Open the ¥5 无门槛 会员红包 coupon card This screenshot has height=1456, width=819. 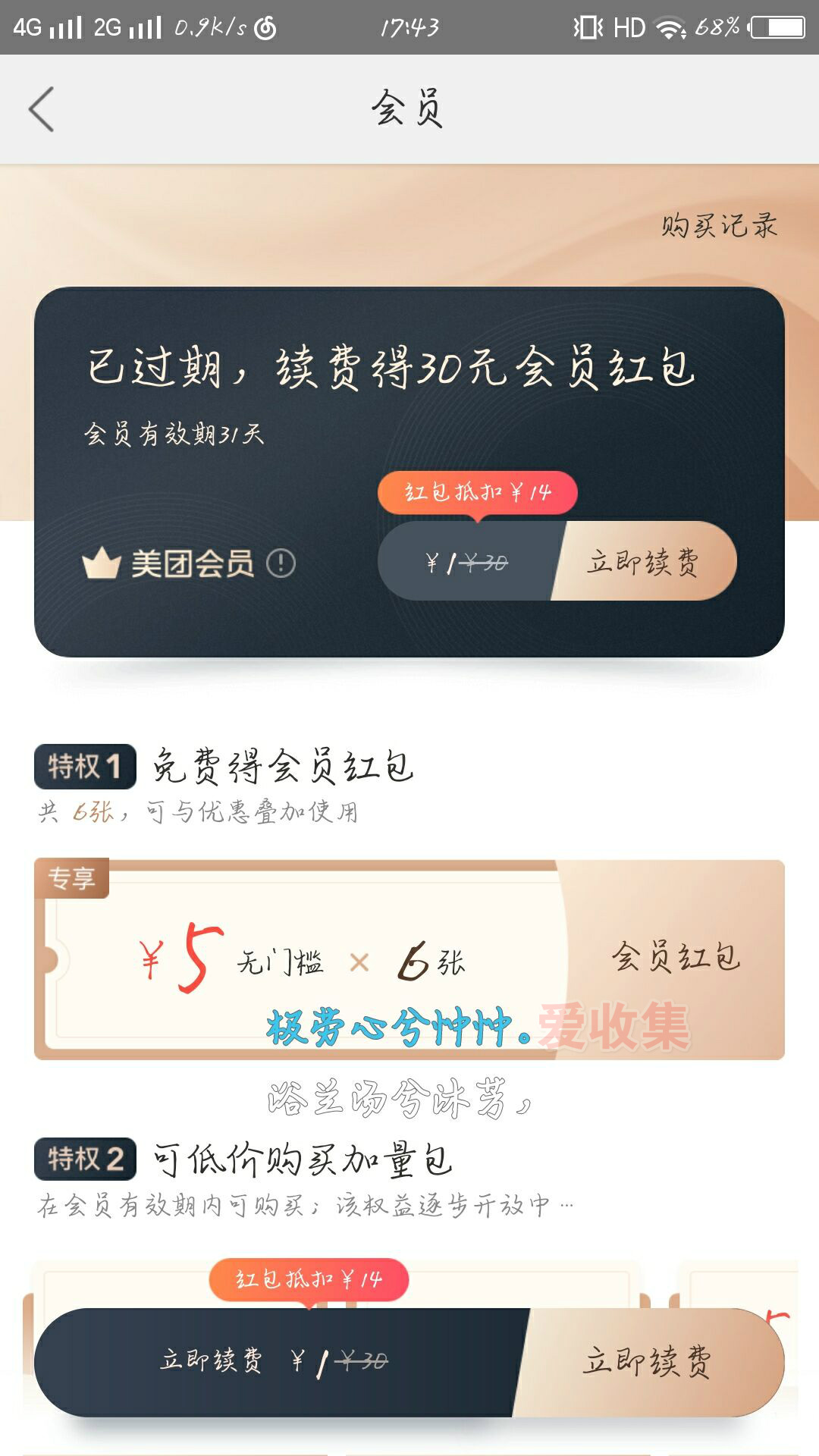tap(409, 960)
